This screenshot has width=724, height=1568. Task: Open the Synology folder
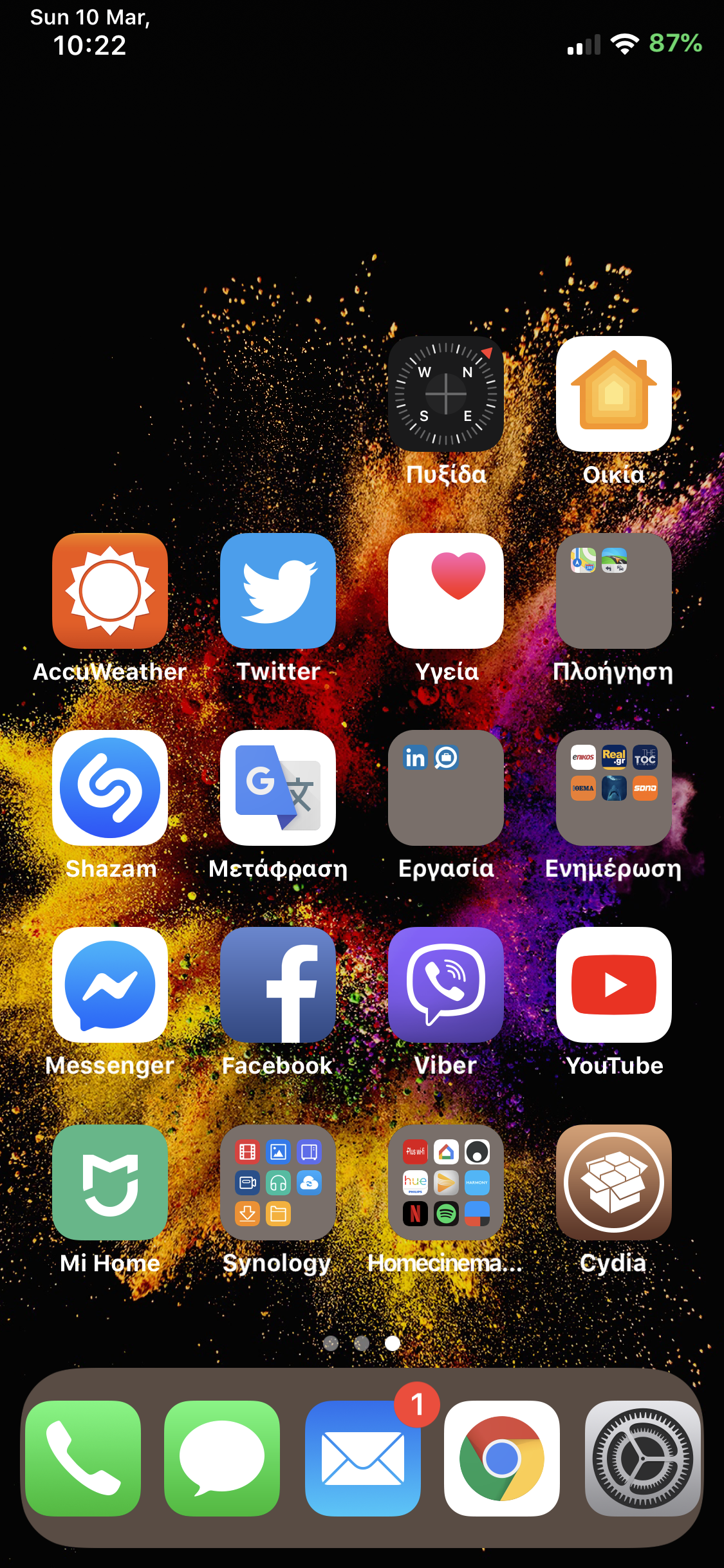[x=278, y=1182]
